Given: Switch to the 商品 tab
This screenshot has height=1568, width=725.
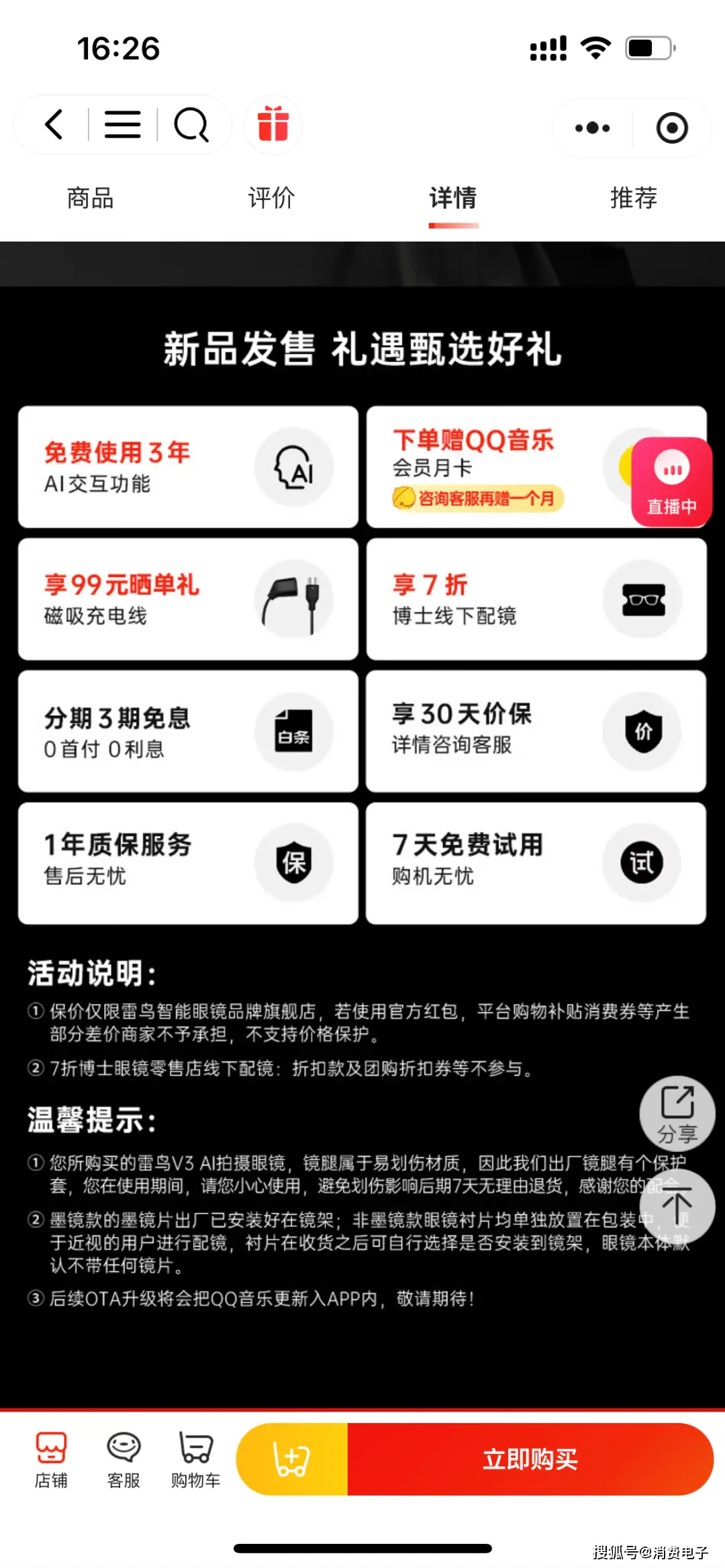Looking at the screenshot, I should coord(91,199).
